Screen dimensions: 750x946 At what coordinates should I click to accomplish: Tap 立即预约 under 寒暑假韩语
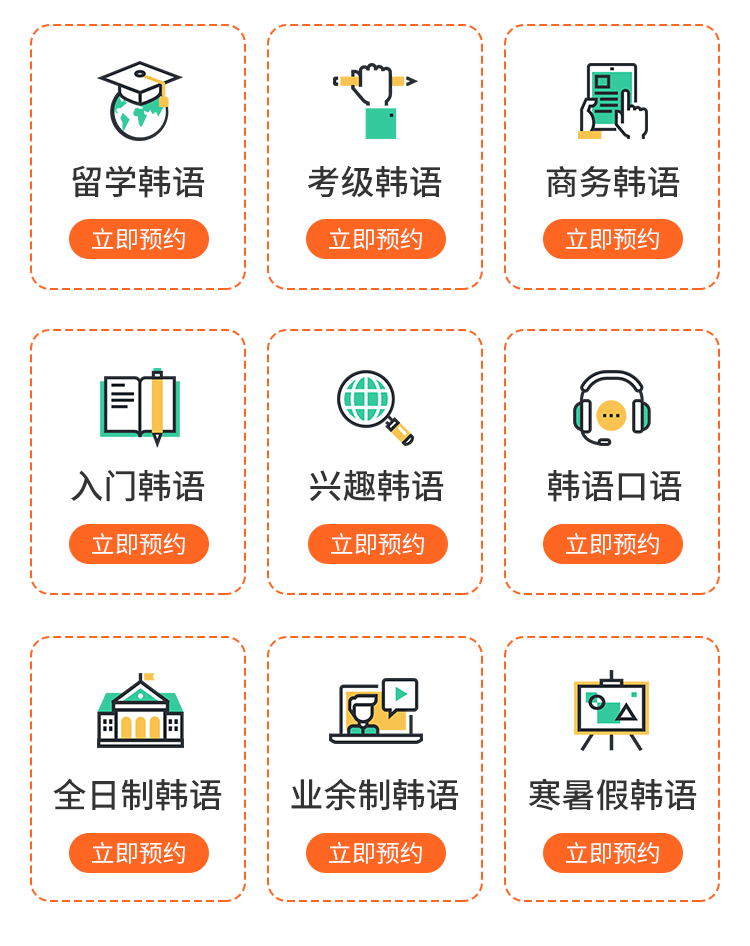pyautogui.click(x=612, y=853)
